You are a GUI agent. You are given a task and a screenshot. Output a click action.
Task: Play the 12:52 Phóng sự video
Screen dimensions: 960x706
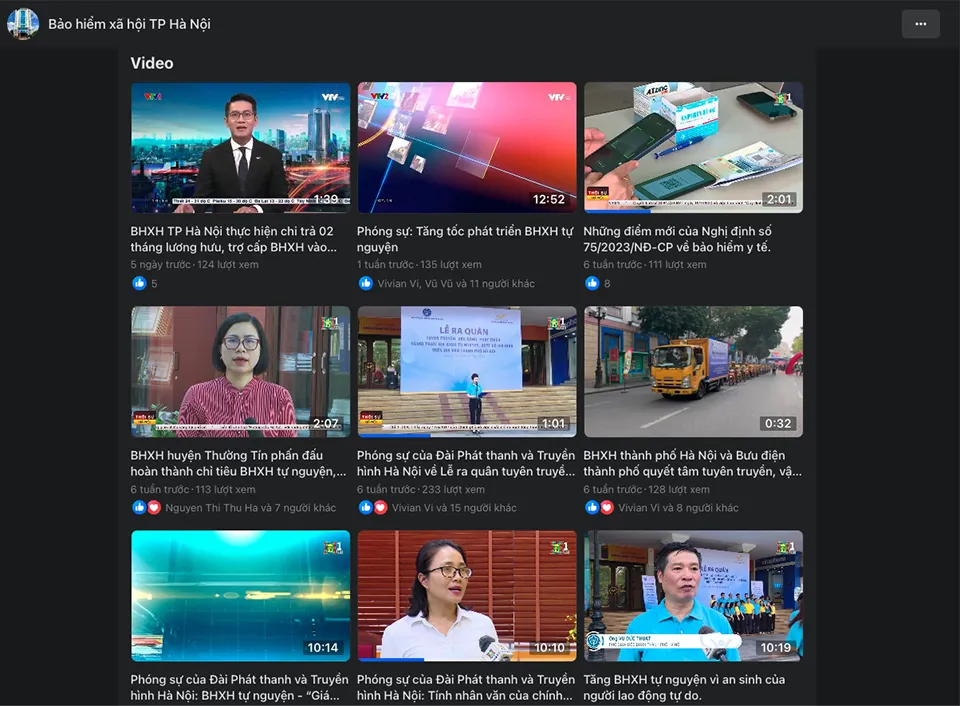[x=467, y=147]
